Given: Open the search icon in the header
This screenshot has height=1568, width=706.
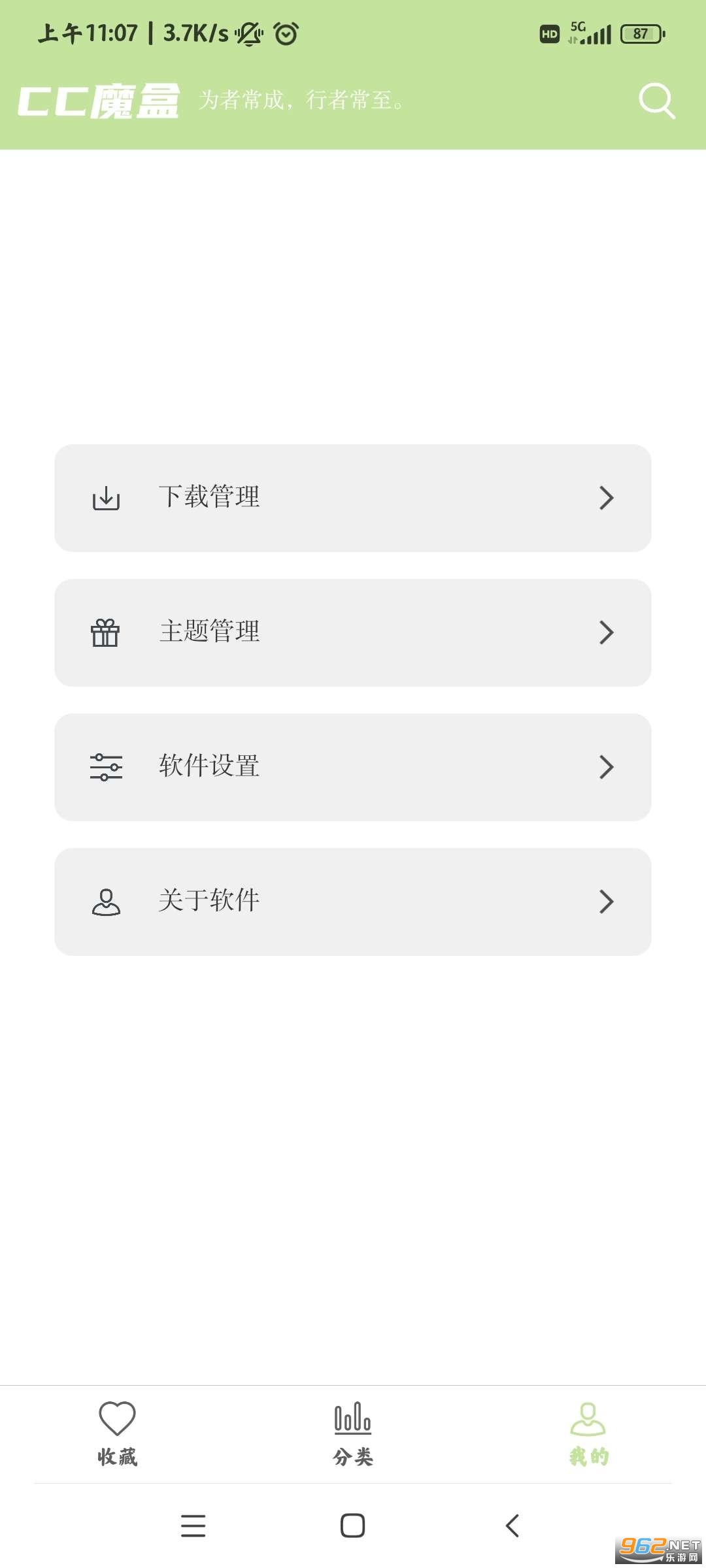Looking at the screenshot, I should click(656, 101).
